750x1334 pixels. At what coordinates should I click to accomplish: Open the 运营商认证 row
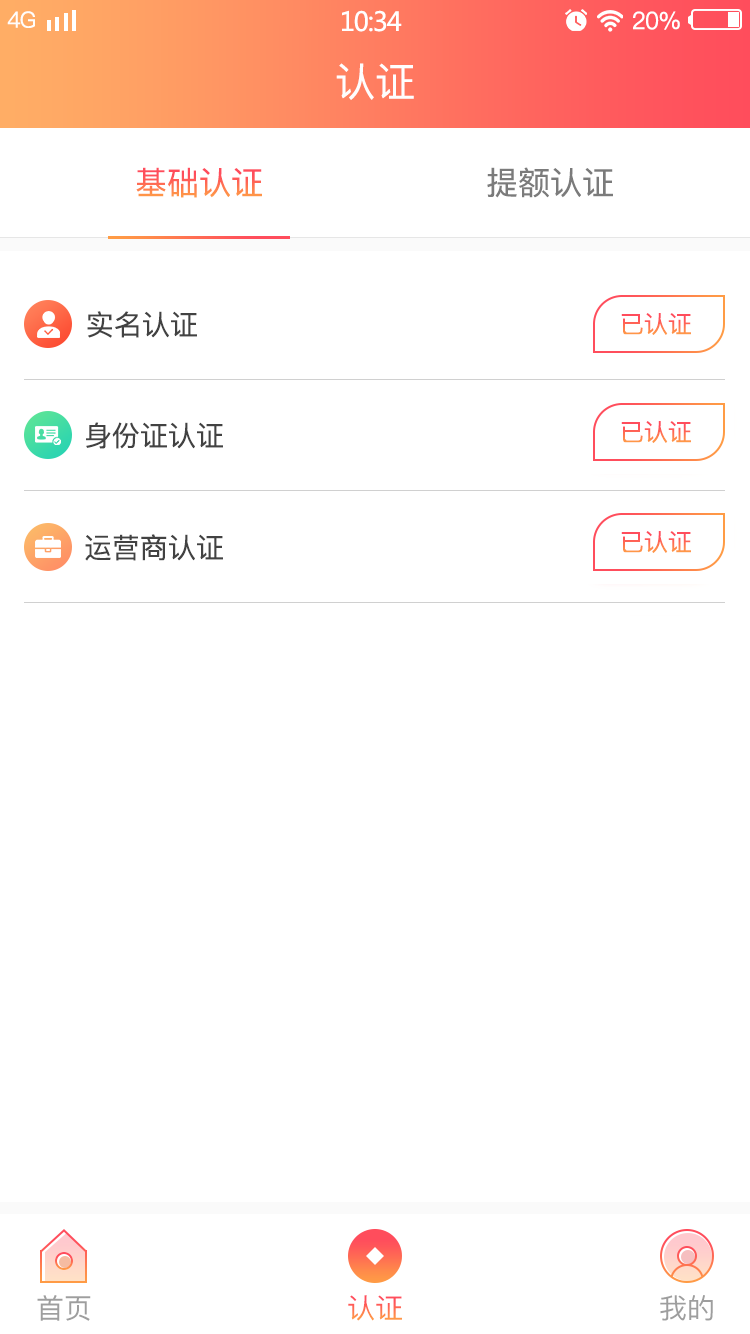pyautogui.click(x=374, y=547)
